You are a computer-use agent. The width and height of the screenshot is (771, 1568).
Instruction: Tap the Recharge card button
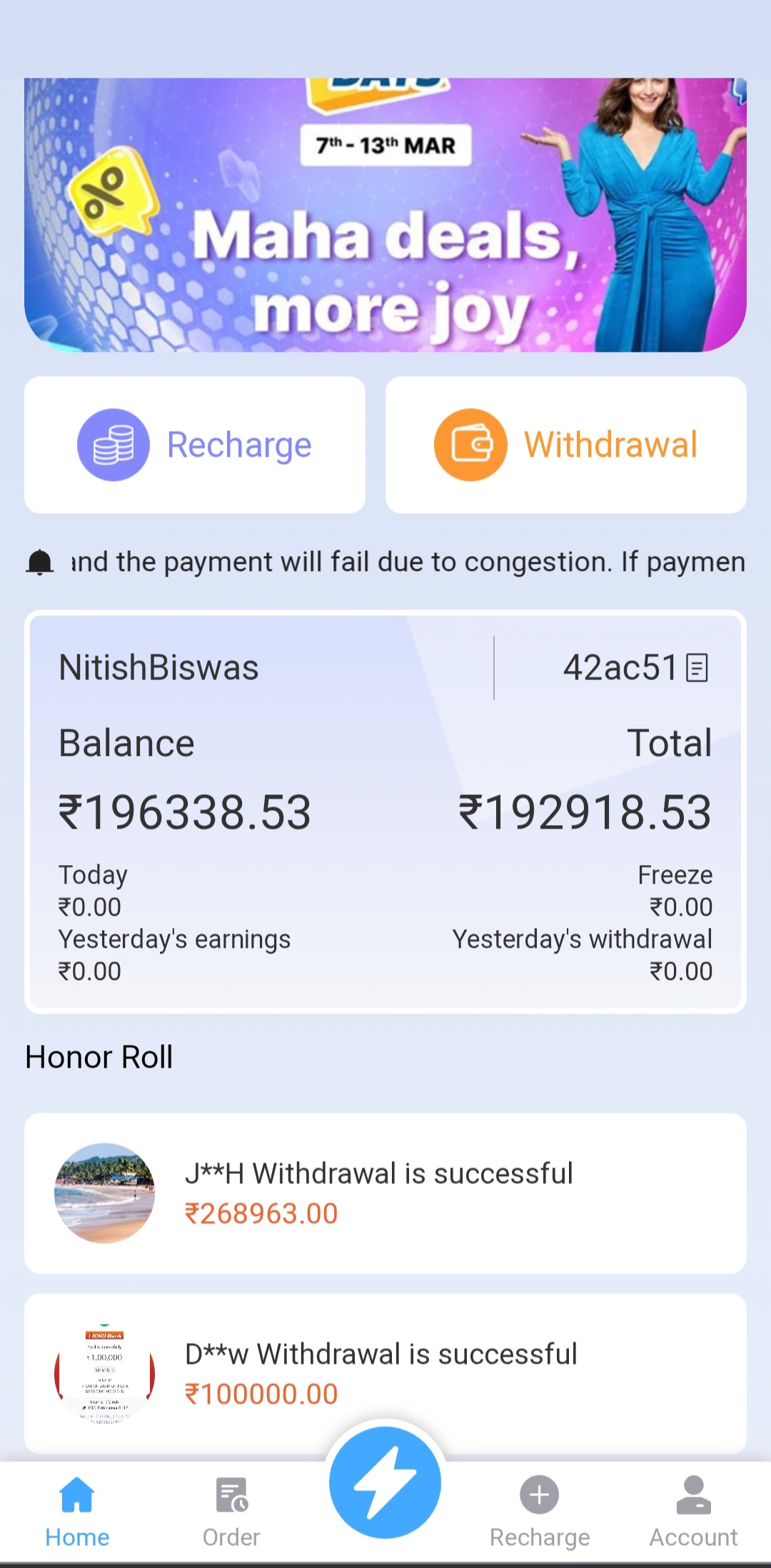pyautogui.click(x=195, y=445)
